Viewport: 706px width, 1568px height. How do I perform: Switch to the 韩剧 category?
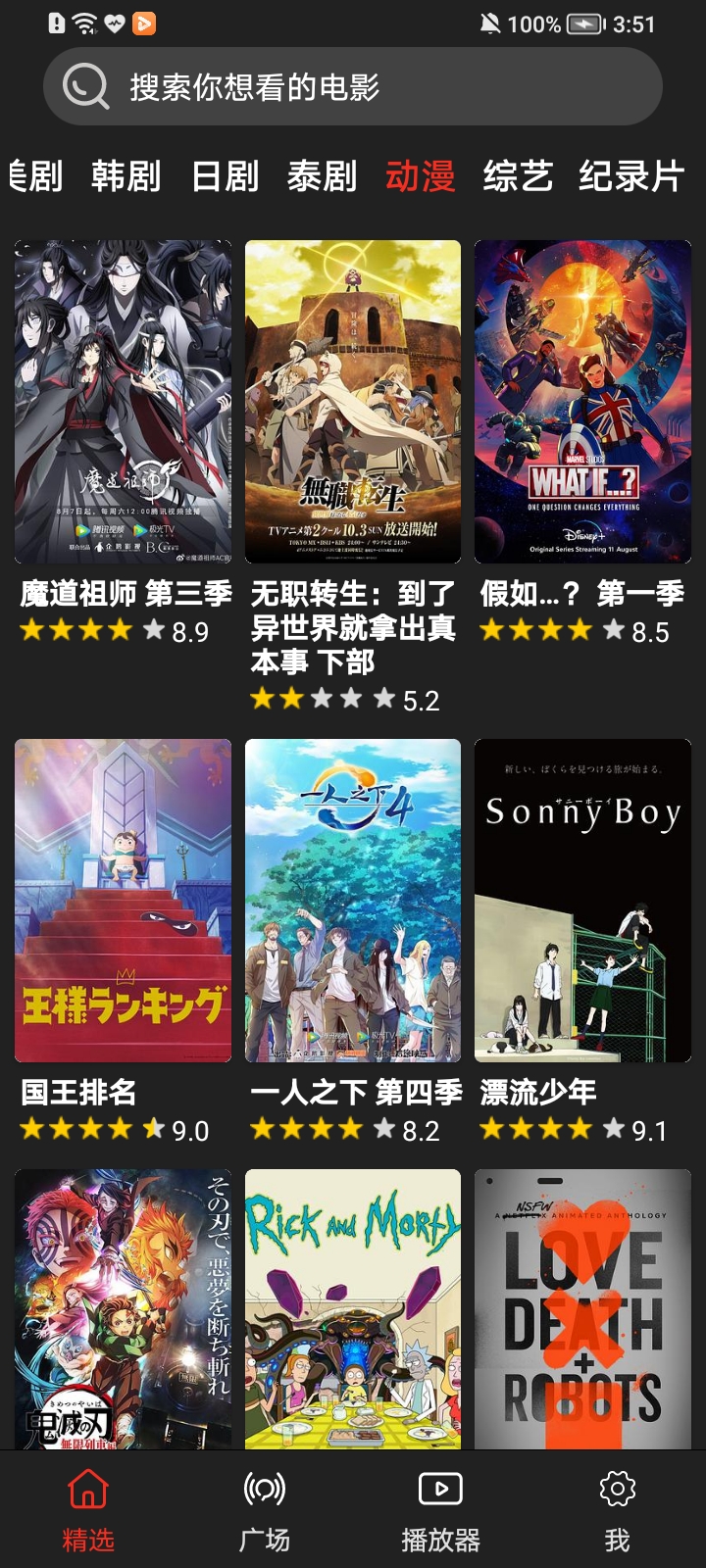point(126,176)
